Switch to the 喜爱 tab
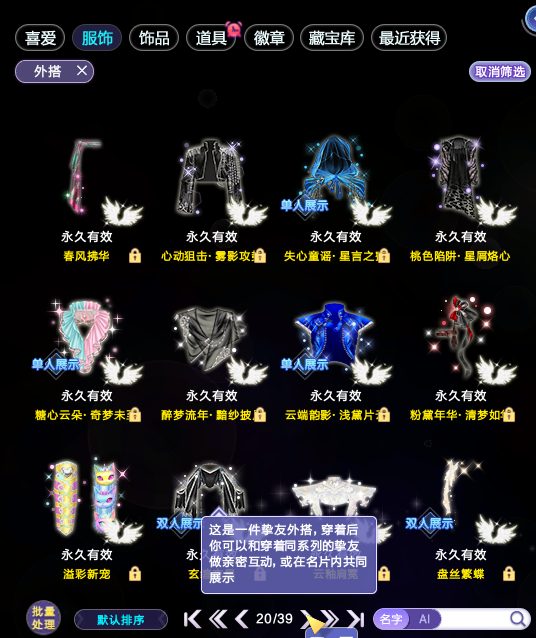The image size is (536, 638). coord(40,38)
